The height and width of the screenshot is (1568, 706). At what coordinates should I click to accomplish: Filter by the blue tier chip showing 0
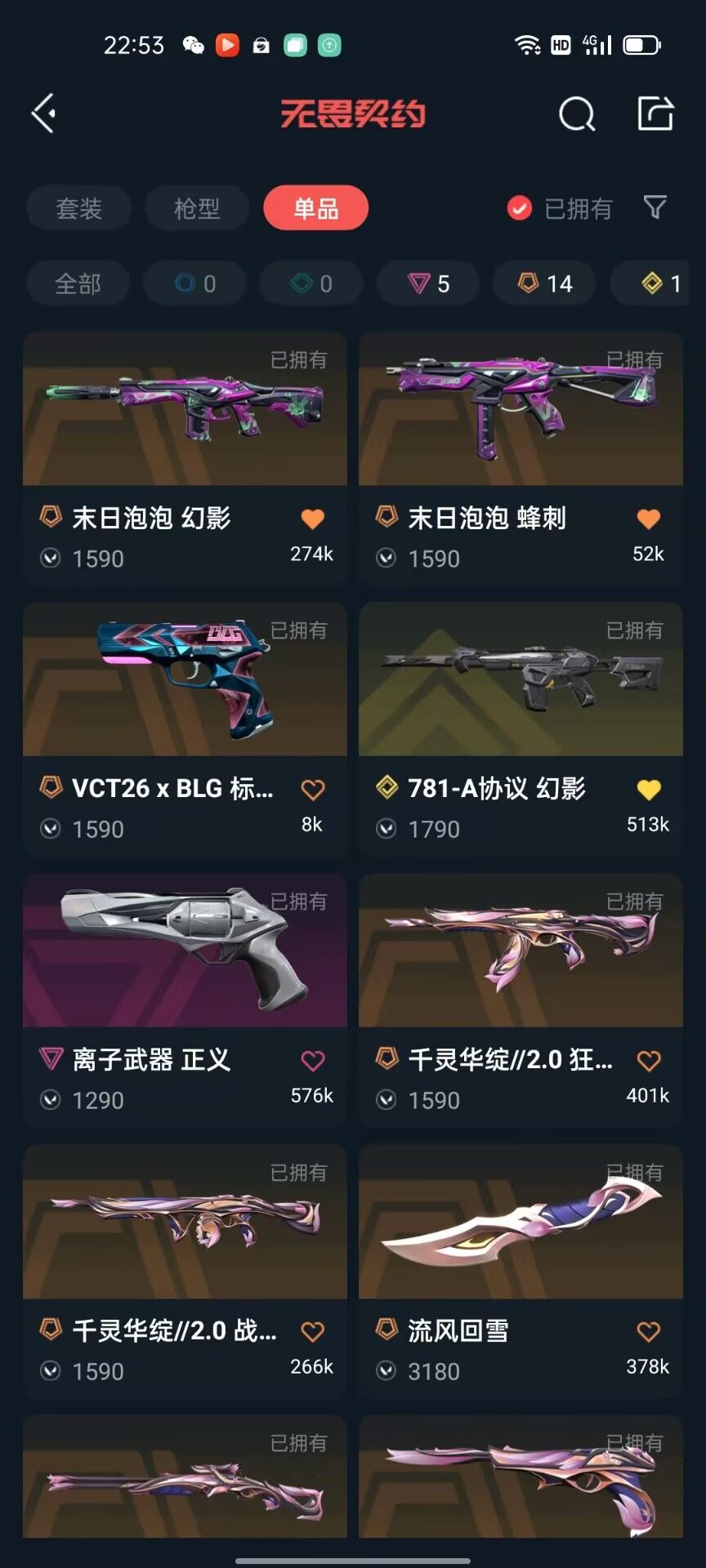coord(195,283)
